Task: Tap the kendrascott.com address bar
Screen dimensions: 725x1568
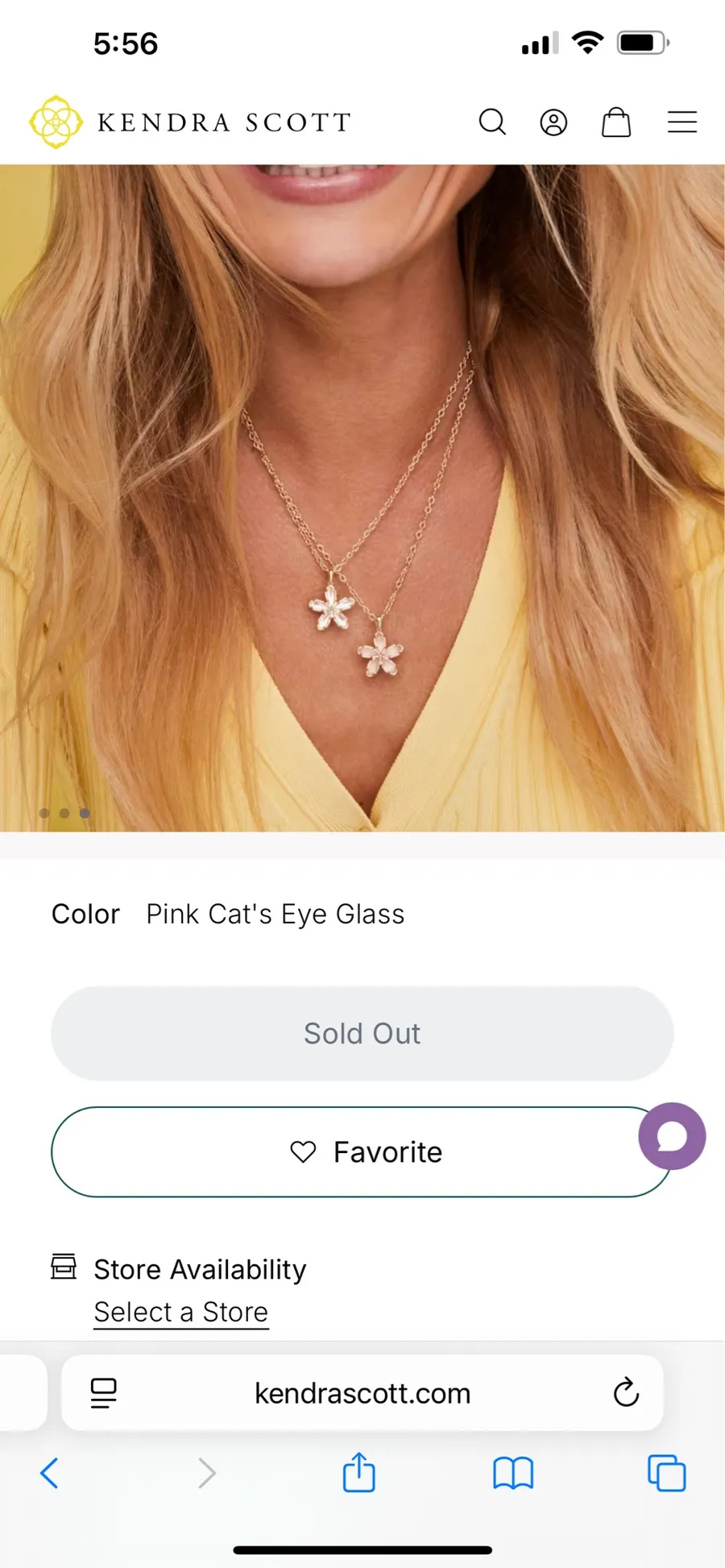Action: tap(362, 1393)
